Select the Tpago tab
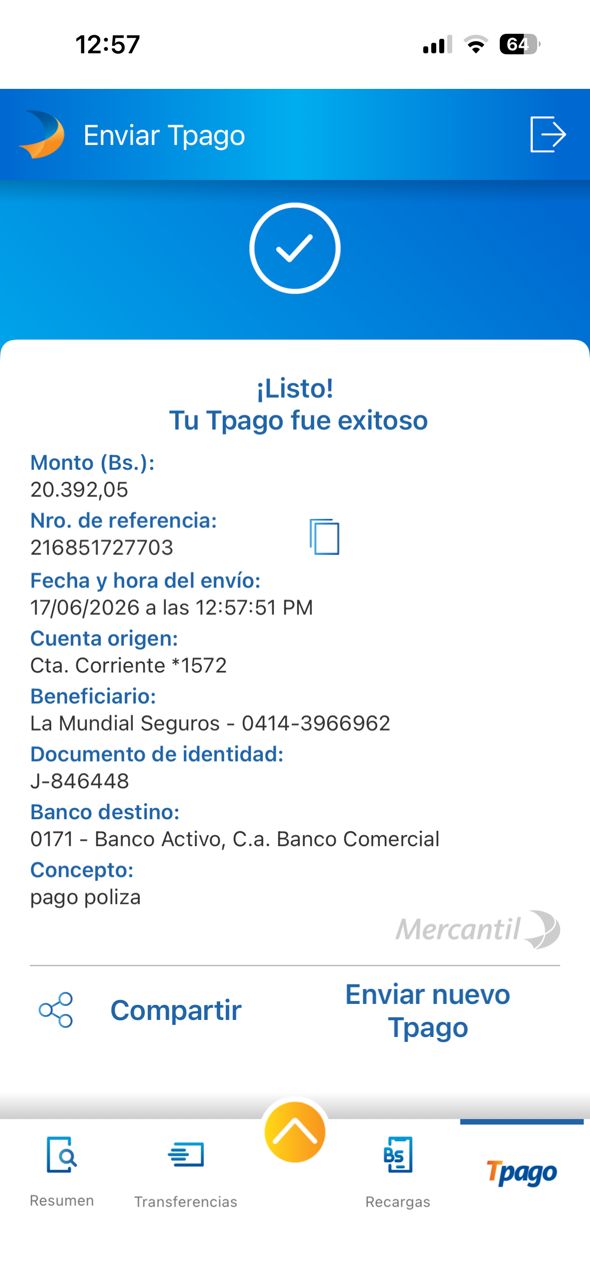The height and width of the screenshot is (1280, 590). pos(522,1172)
